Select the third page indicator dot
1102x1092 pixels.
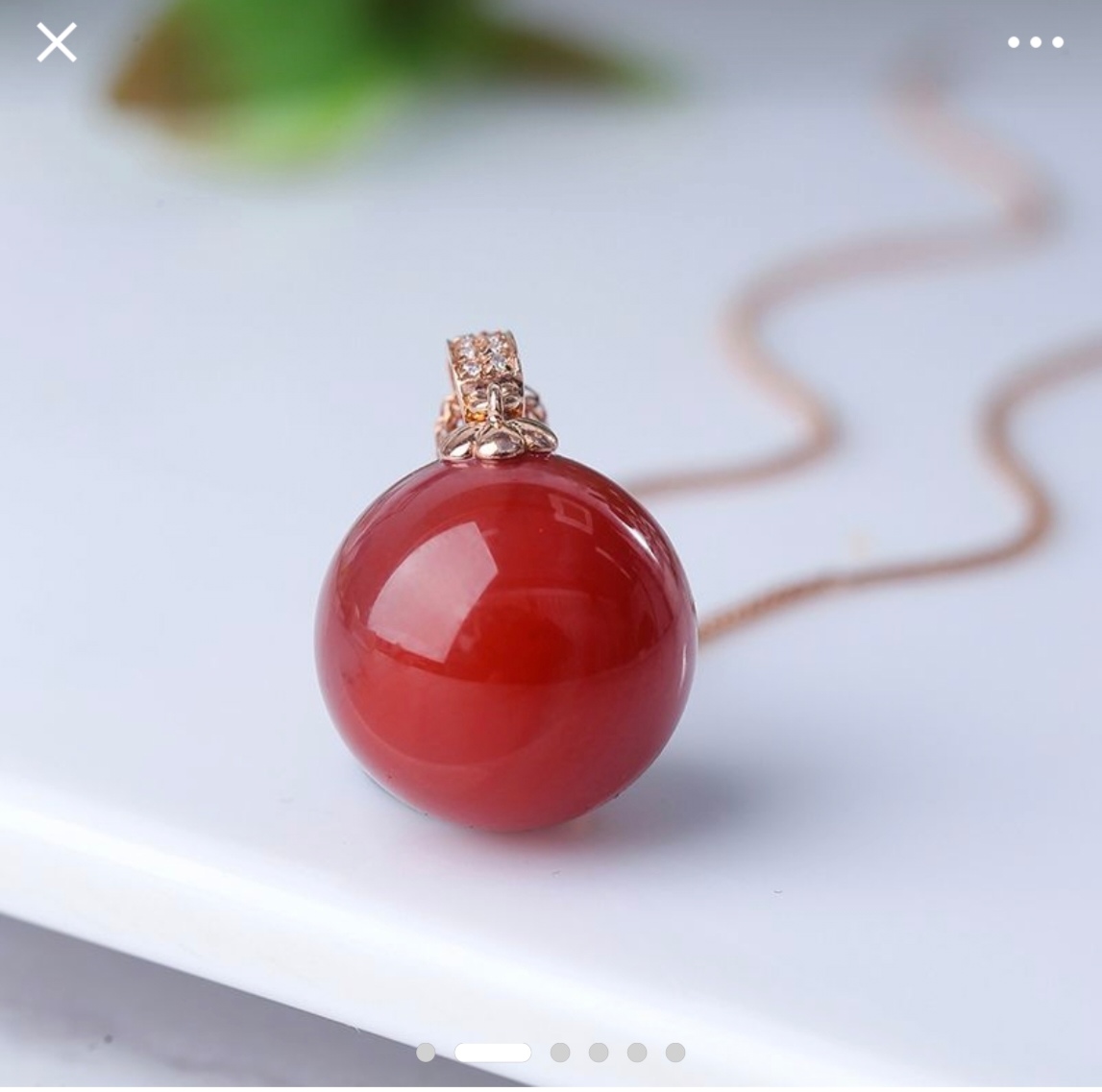(560, 1053)
